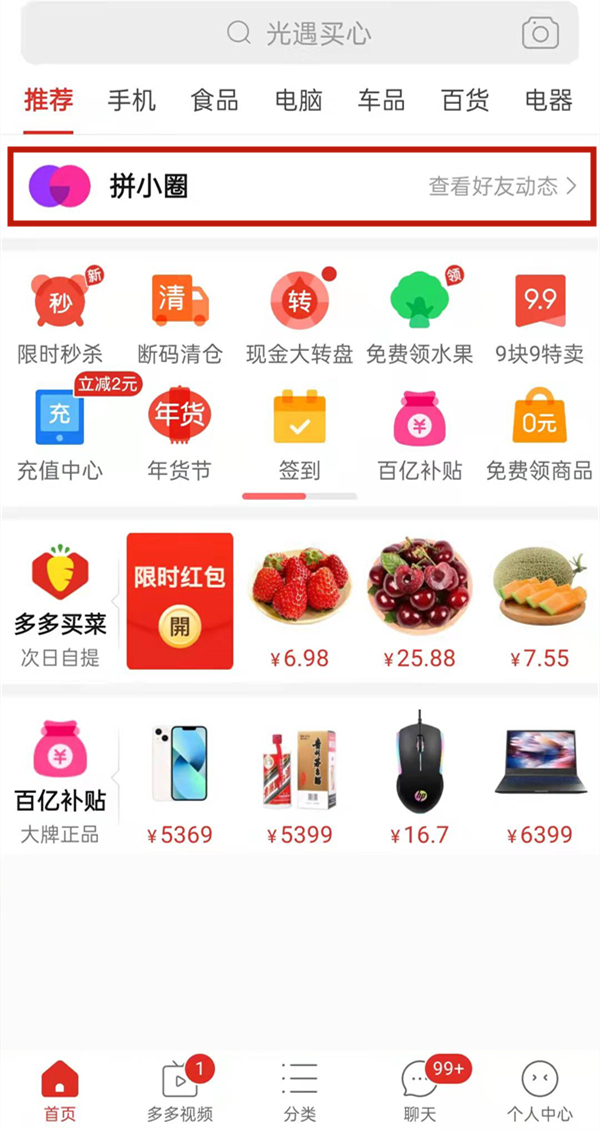Open 百亿补贴 from the icon grid
600x1130 pixels.
(x=419, y=432)
